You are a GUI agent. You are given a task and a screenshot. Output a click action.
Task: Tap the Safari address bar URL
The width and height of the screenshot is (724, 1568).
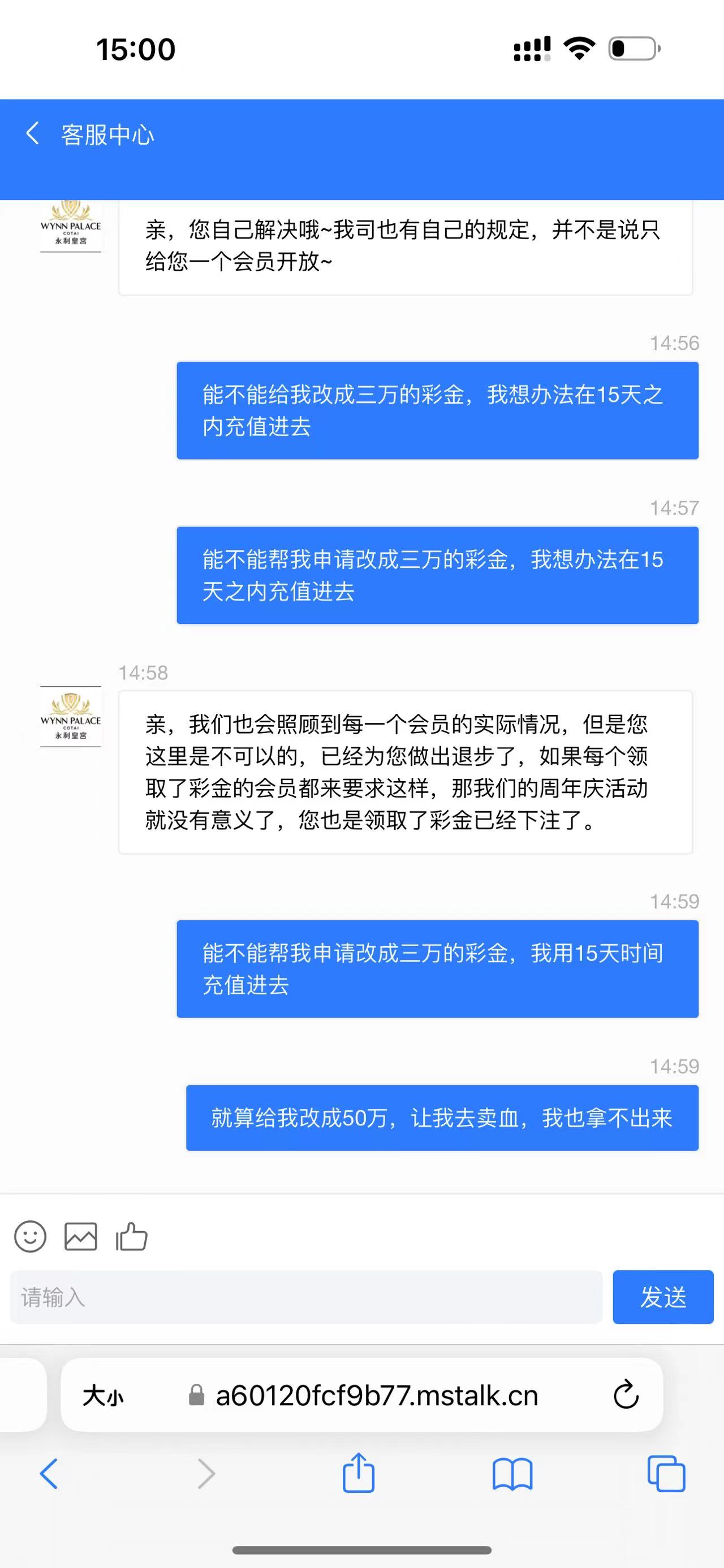coord(376,1395)
